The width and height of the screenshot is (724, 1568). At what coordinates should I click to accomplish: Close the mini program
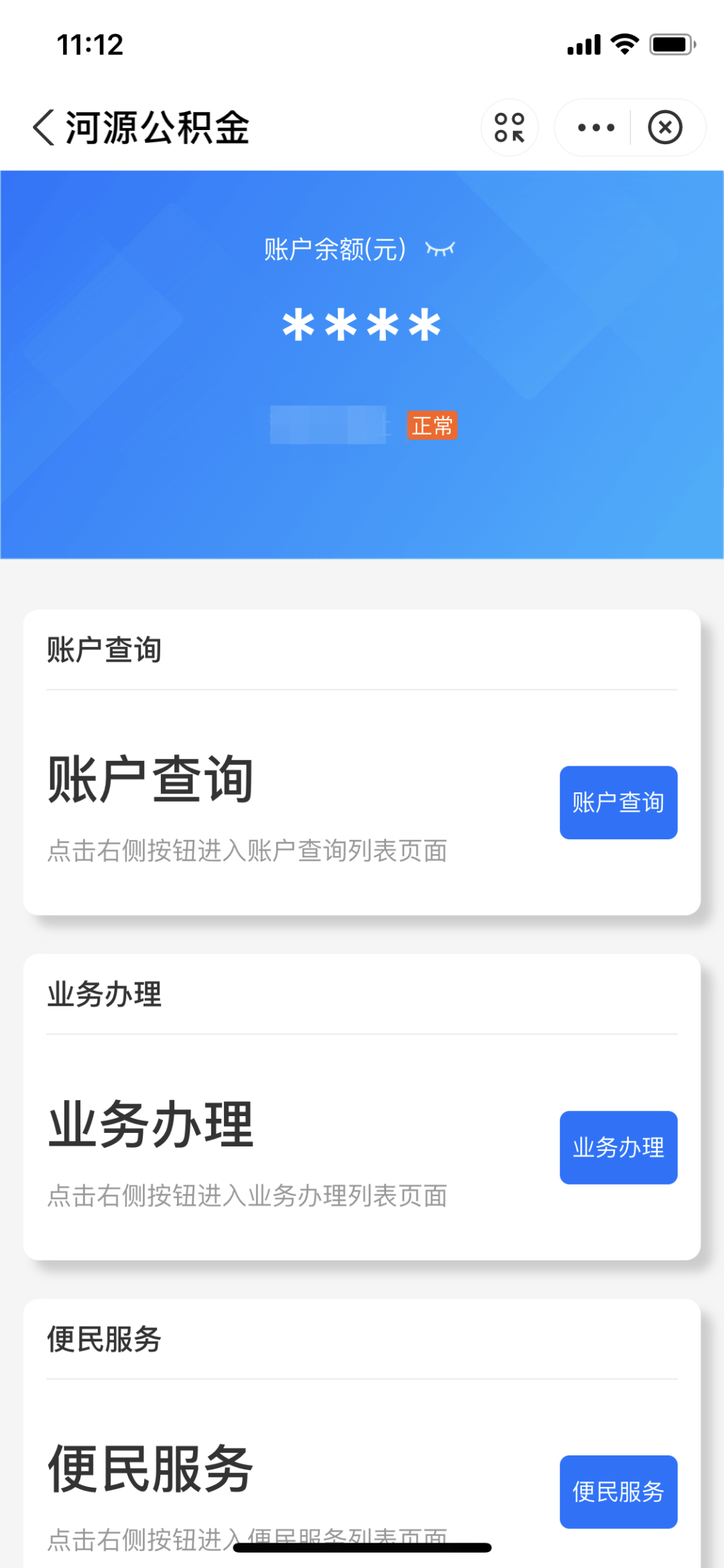coord(665,127)
